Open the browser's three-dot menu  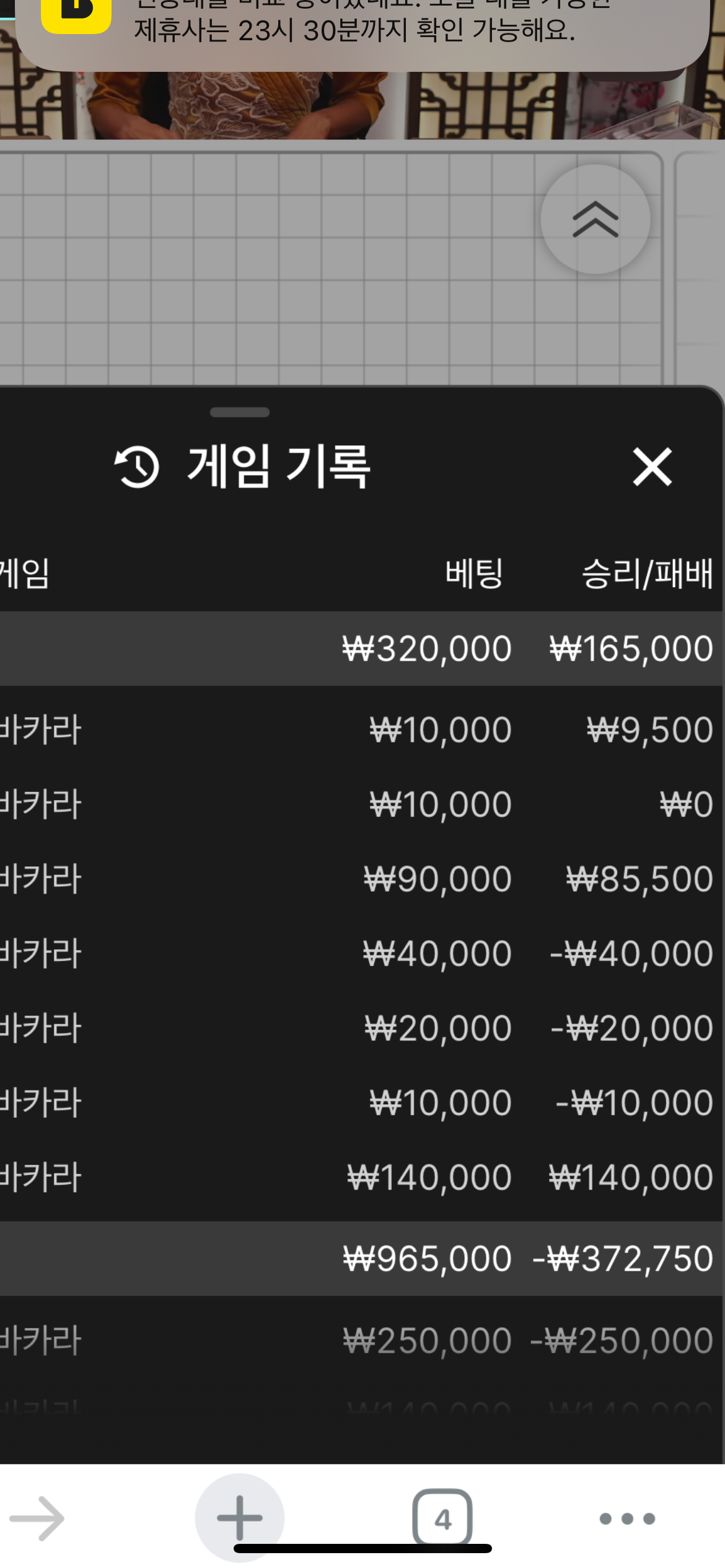point(627,1518)
